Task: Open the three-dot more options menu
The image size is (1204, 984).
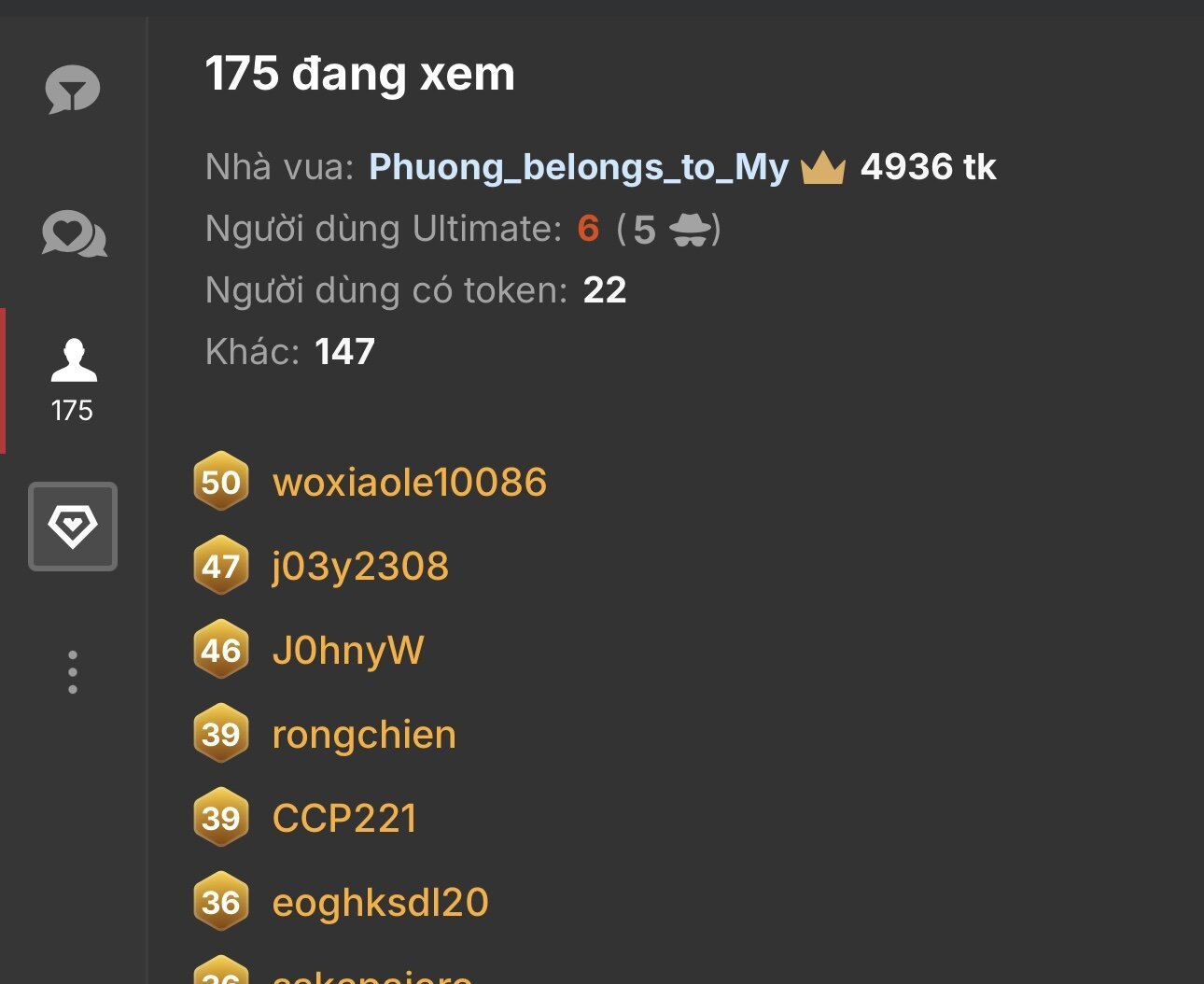Action: [x=73, y=672]
